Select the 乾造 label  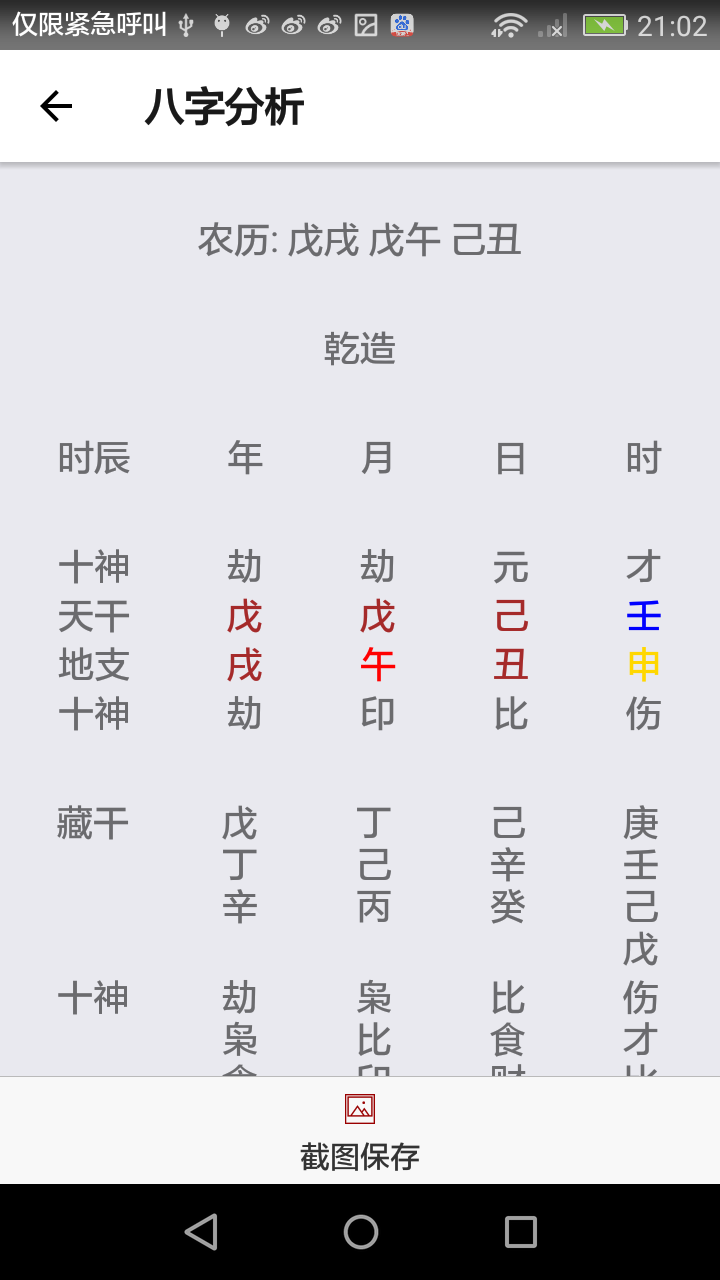pos(360,348)
